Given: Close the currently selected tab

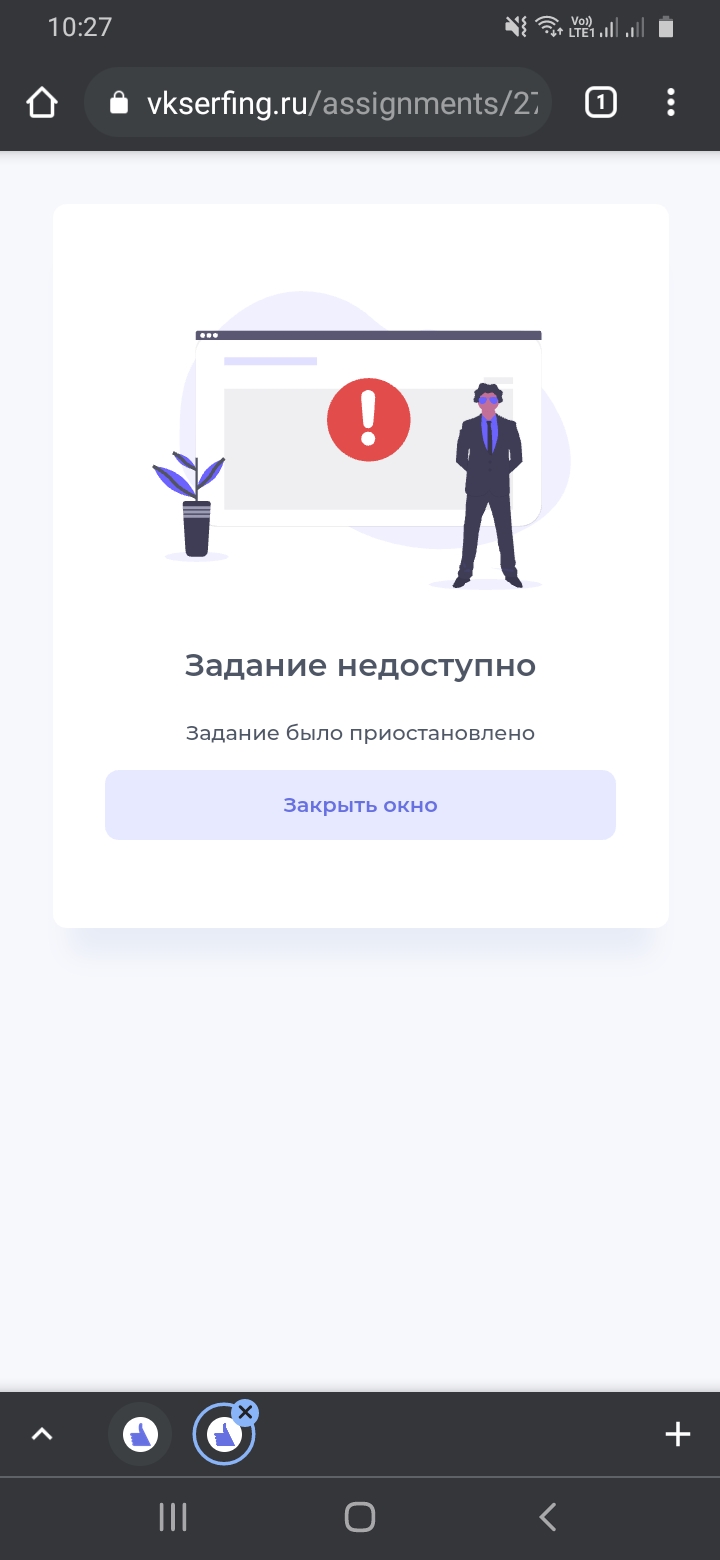Looking at the screenshot, I should 245,1412.
